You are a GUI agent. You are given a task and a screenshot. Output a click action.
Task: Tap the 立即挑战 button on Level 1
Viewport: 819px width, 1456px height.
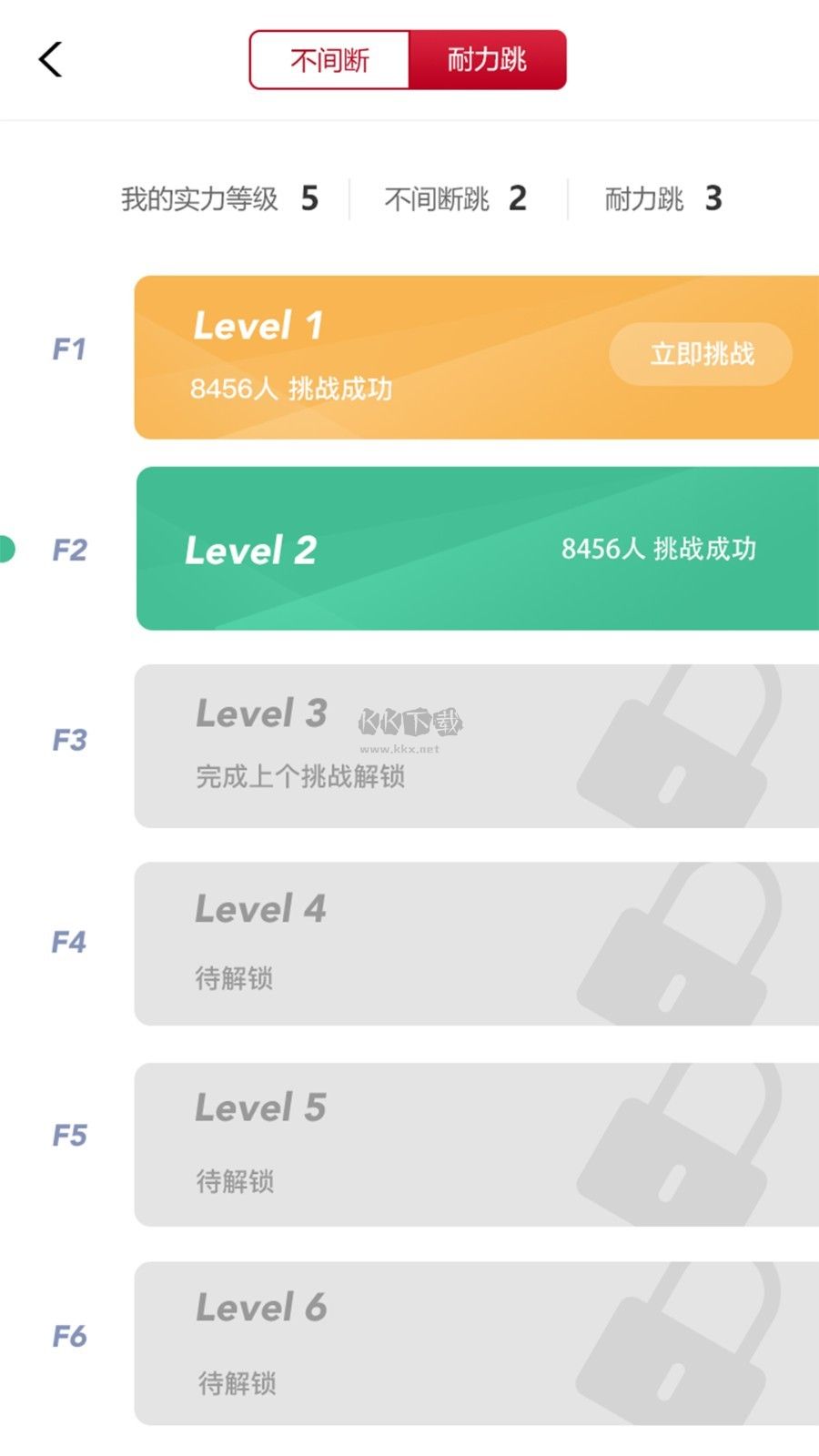click(x=700, y=354)
